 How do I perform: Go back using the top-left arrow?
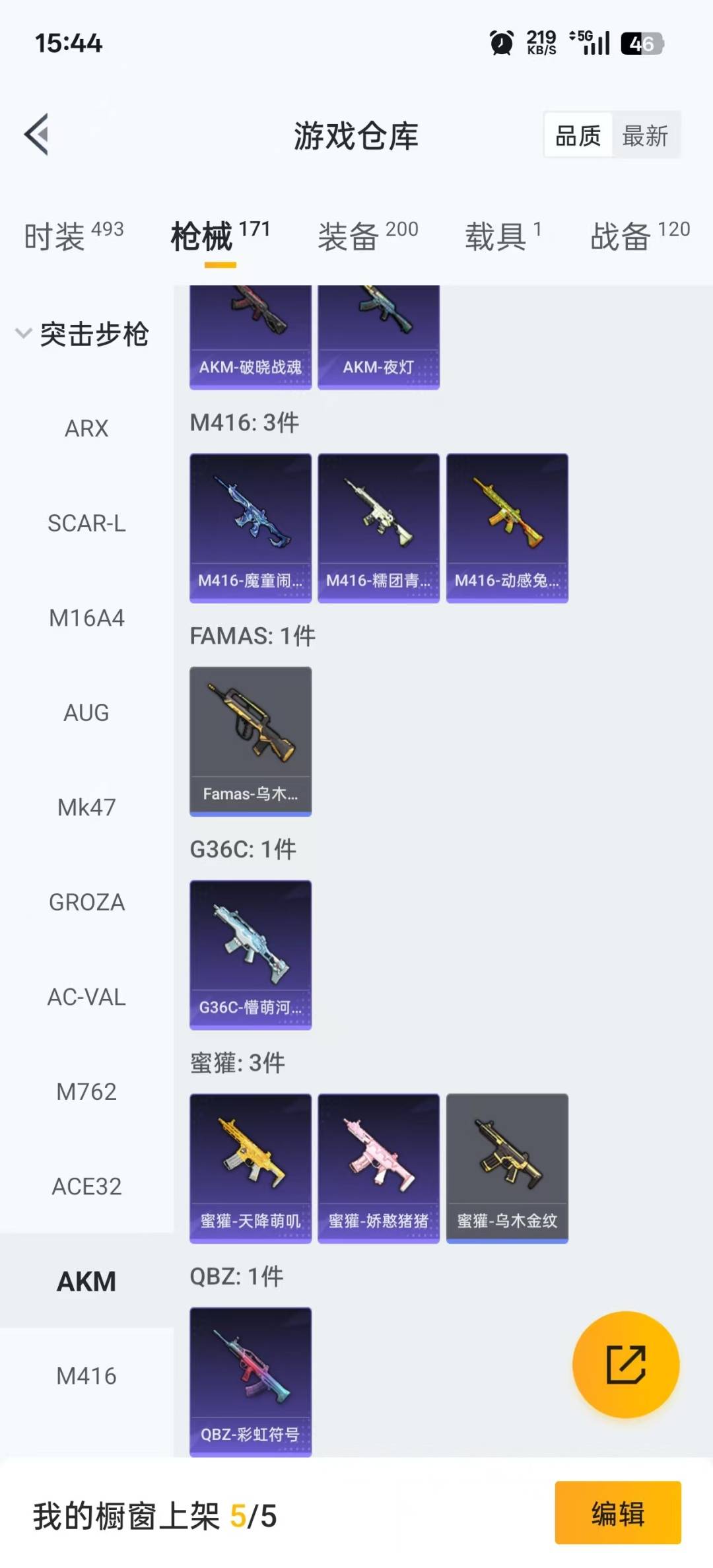coord(37,135)
